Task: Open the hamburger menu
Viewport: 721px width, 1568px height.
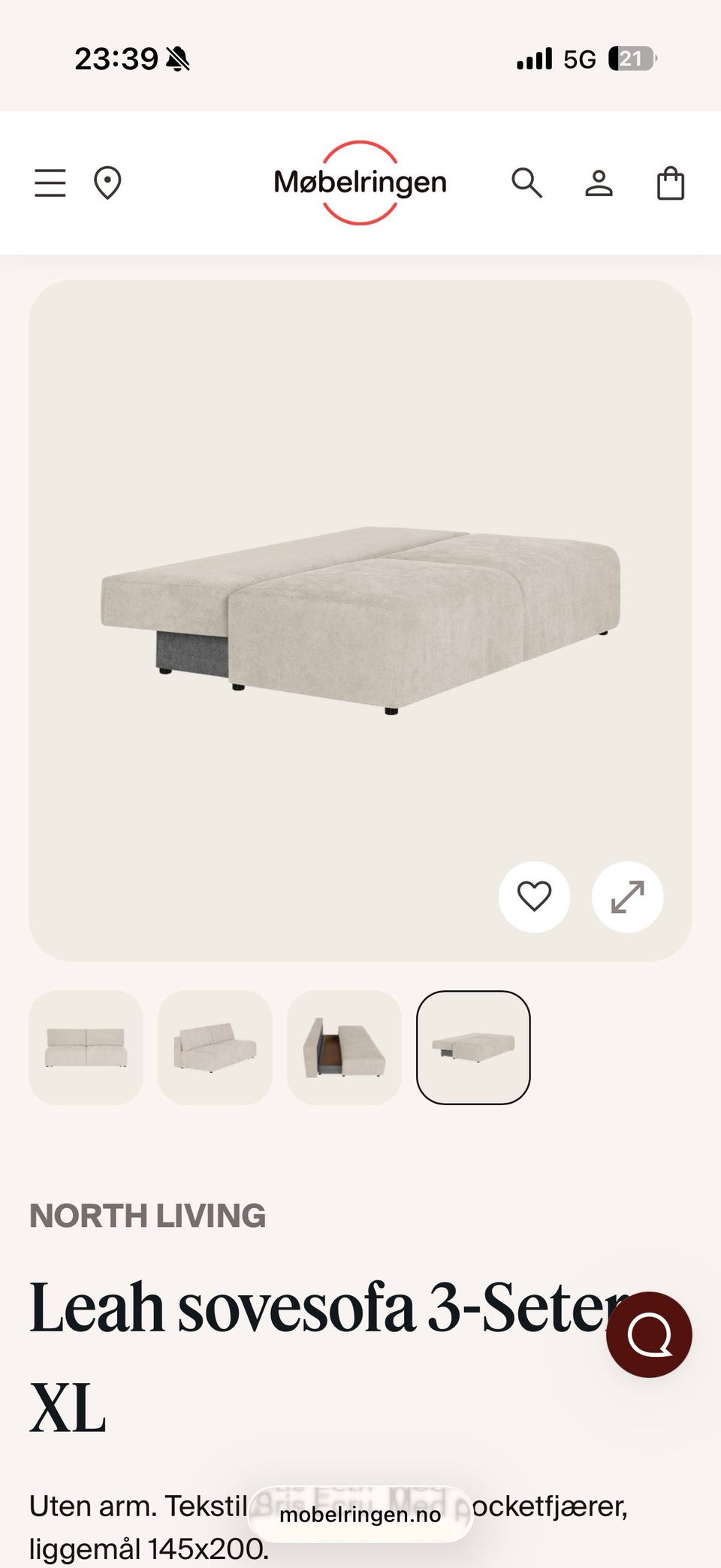Action: [x=50, y=183]
